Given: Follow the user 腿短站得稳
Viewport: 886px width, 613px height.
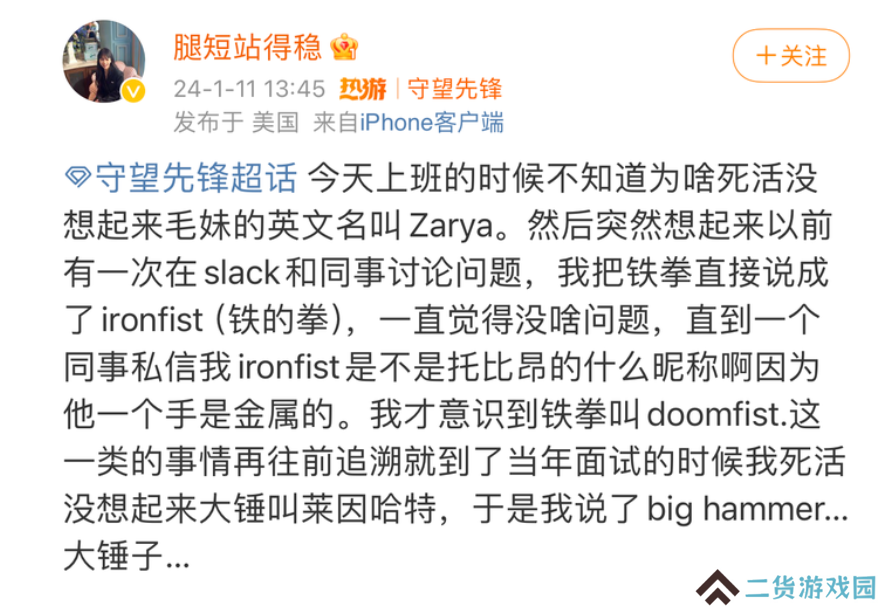Looking at the screenshot, I should 790,56.
